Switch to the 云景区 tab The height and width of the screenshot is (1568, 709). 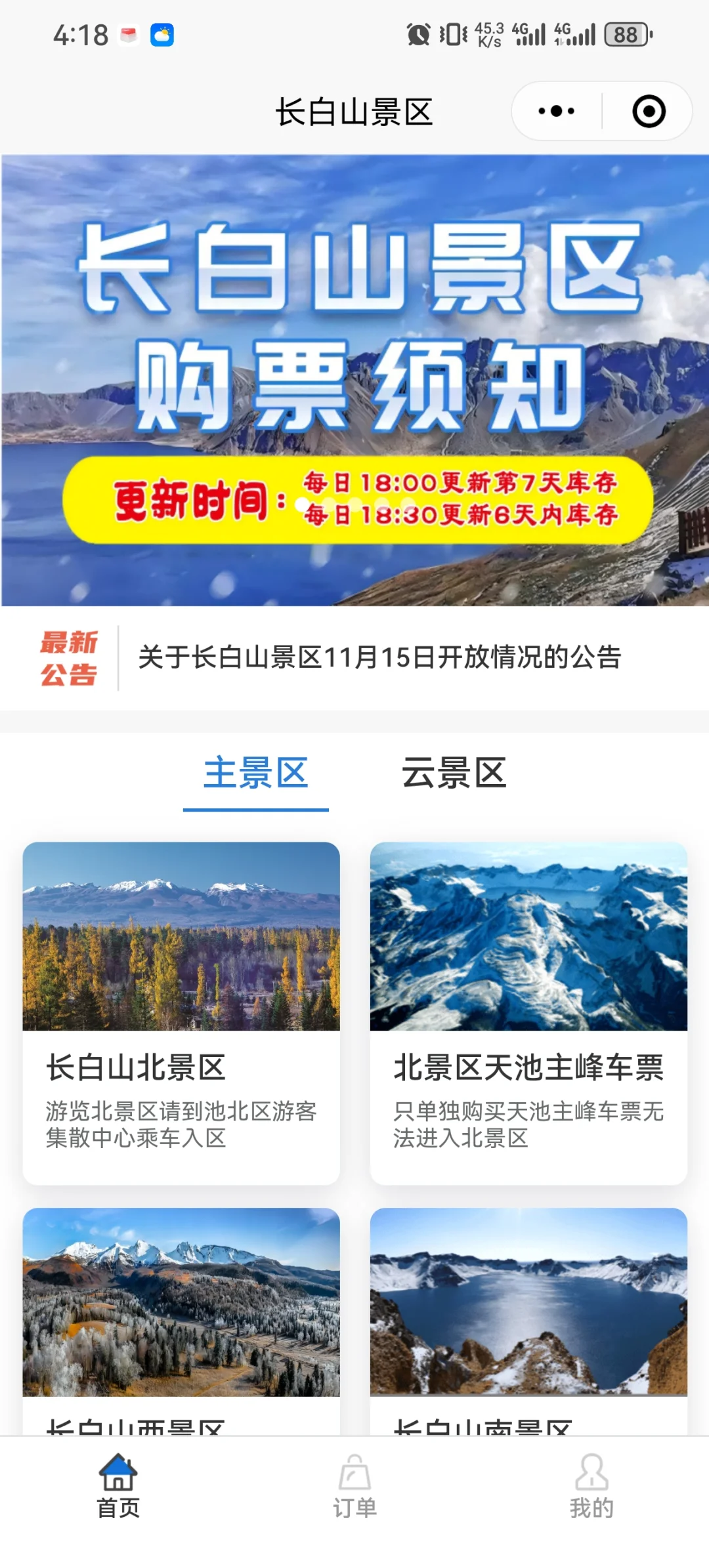(x=454, y=773)
